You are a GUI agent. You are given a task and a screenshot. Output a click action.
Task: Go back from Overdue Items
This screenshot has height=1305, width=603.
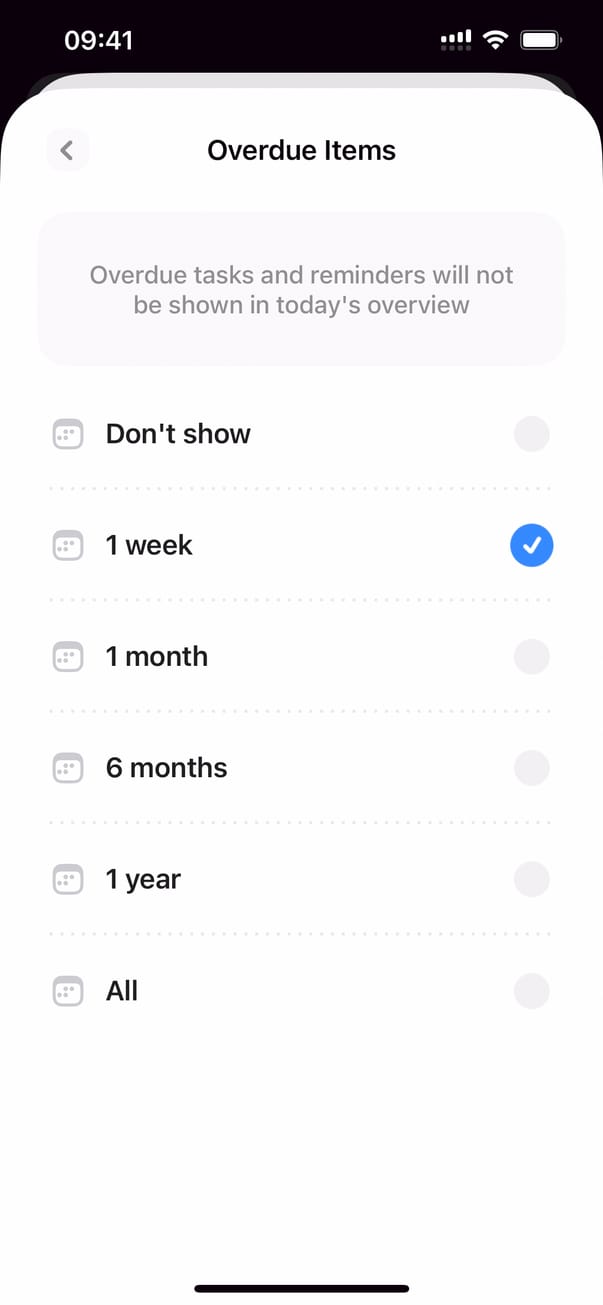[67, 151]
